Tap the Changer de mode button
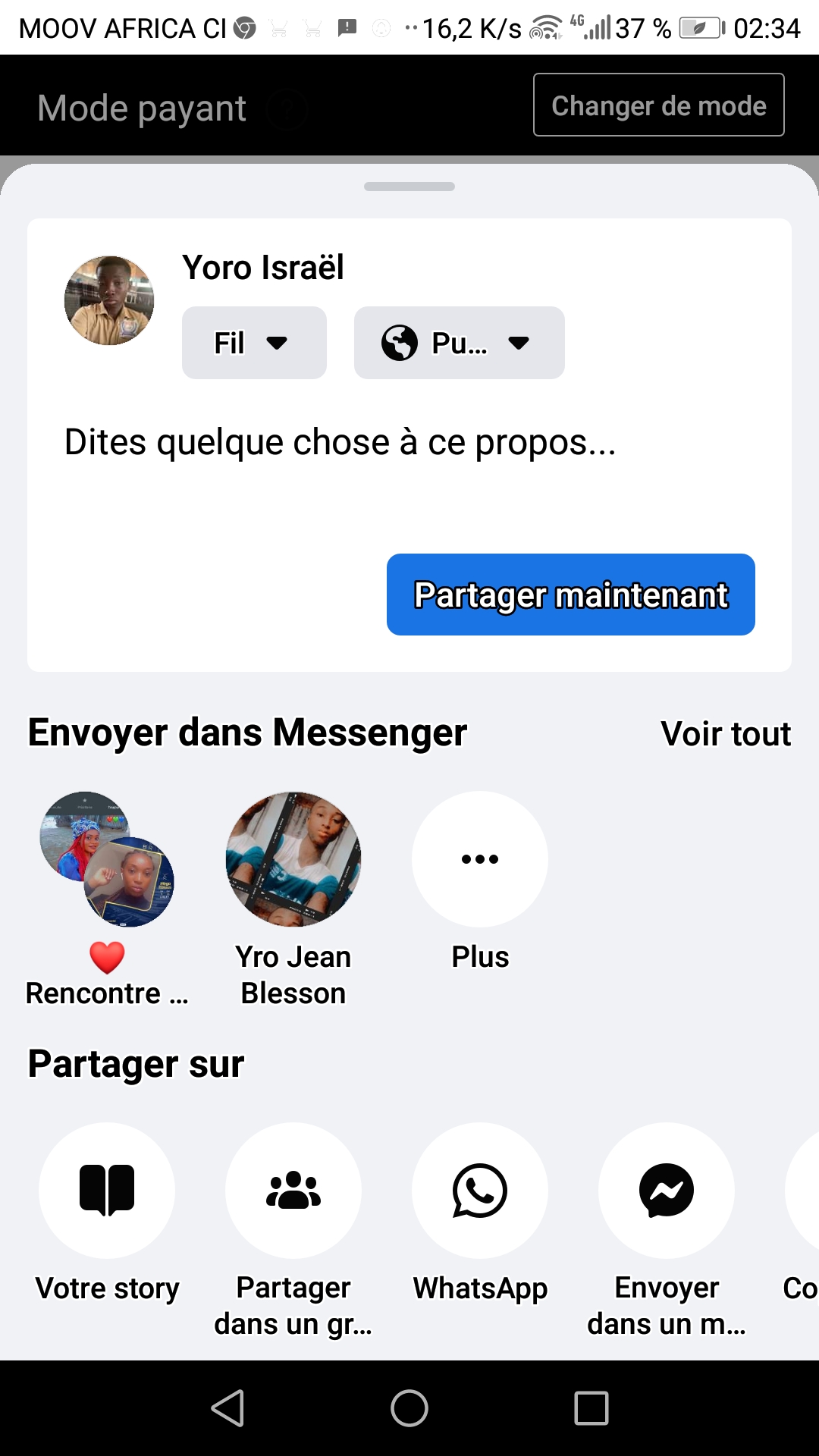Screen dimensions: 819x1456 (658, 105)
